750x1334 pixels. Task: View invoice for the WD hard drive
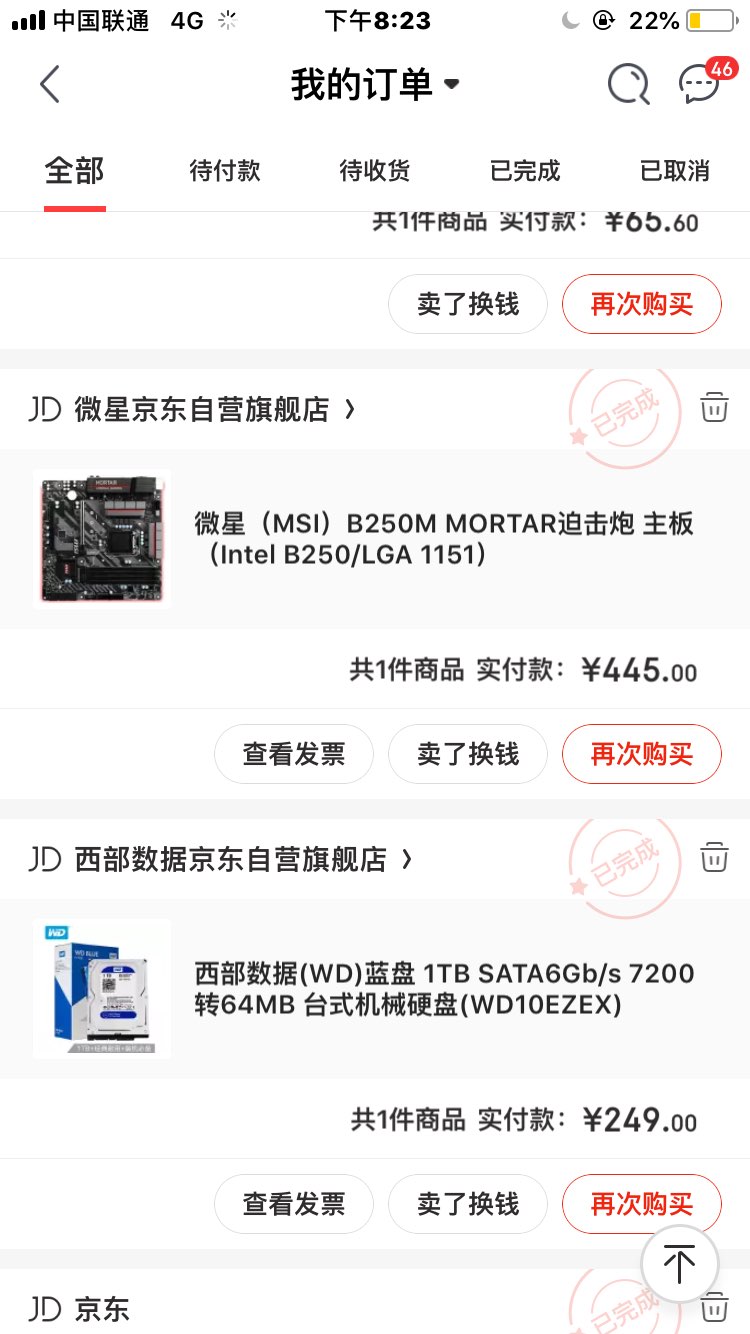(294, 1204)
